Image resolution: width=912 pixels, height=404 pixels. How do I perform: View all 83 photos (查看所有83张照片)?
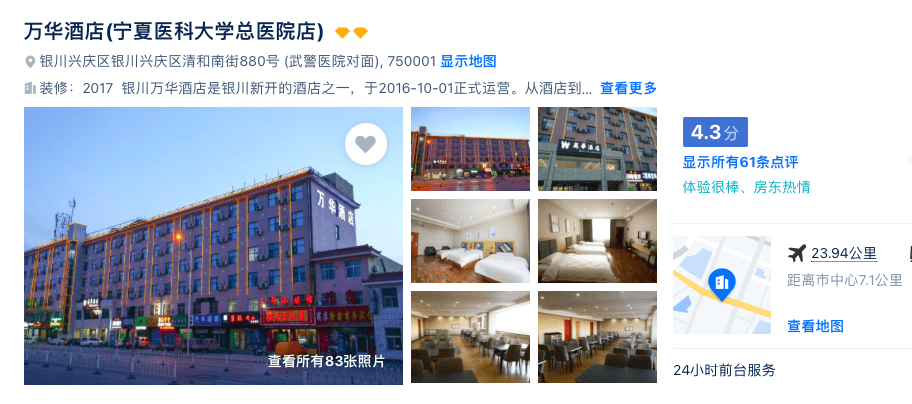click(x=326, y=361)
